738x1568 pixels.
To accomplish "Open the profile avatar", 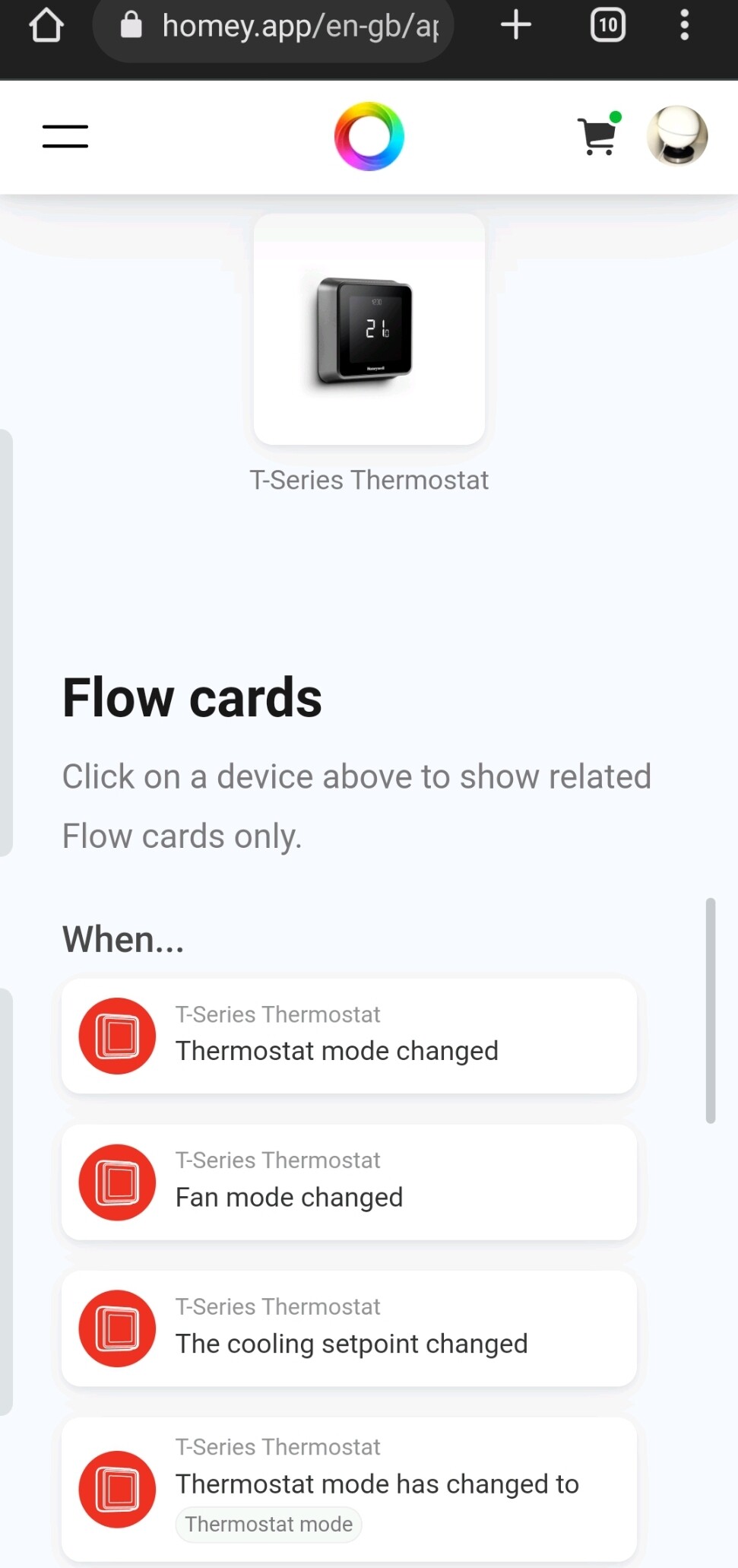I will (x=676, y=136).
